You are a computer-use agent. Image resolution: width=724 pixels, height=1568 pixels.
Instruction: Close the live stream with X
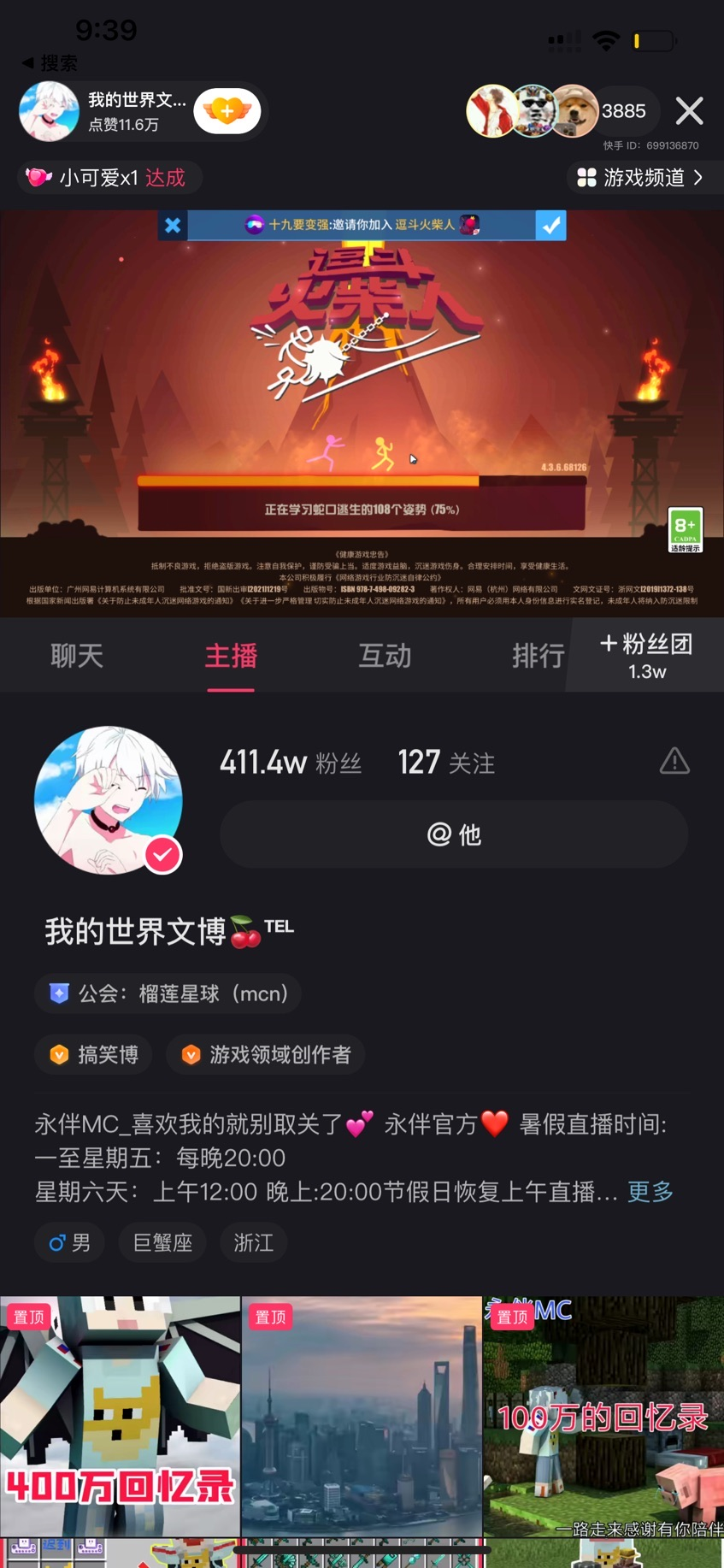689,111
